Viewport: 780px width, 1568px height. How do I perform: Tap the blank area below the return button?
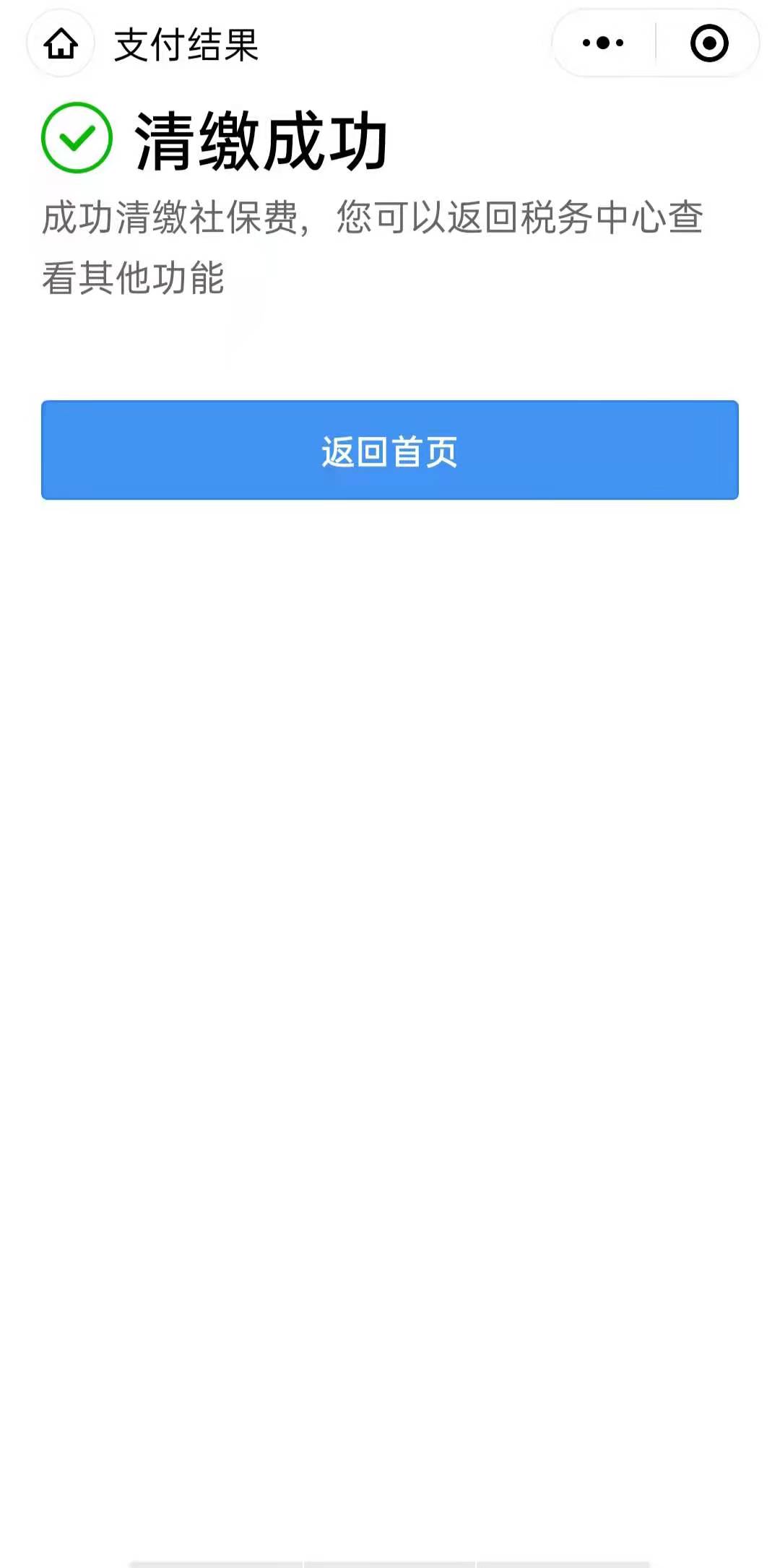click(x=390, y=794)
